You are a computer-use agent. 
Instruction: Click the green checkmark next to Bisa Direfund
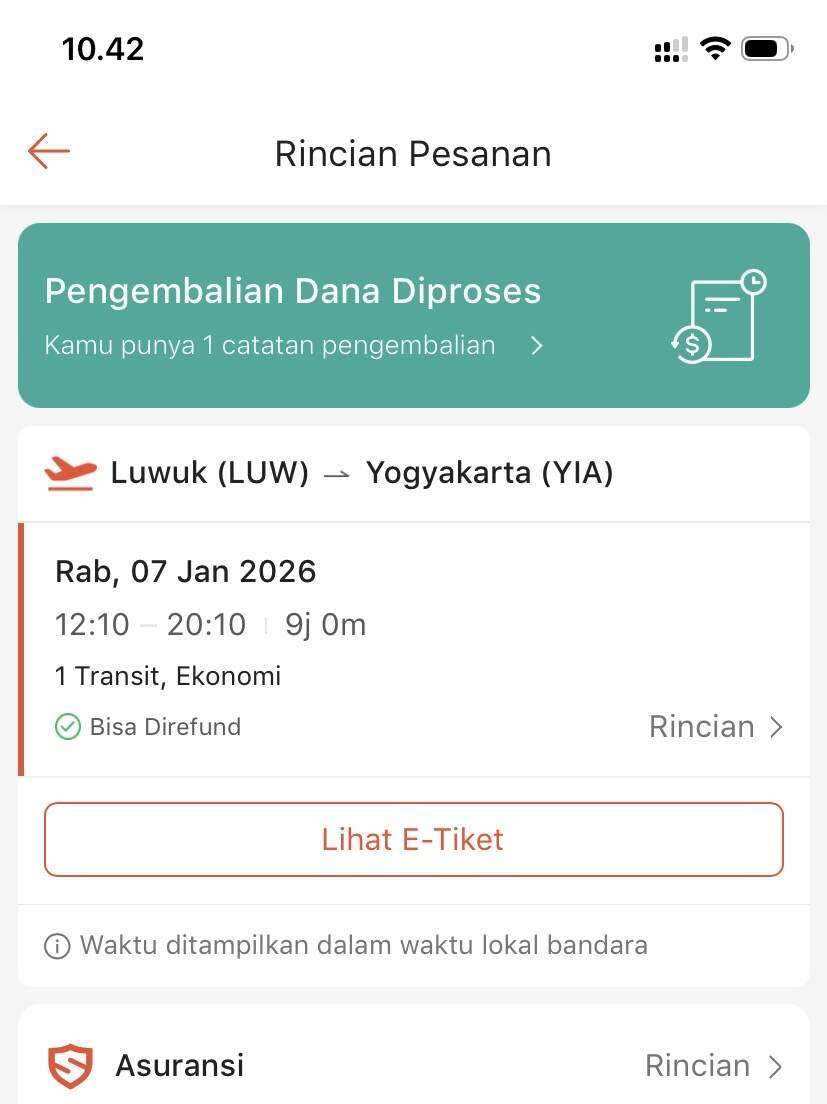click(67, 726)
